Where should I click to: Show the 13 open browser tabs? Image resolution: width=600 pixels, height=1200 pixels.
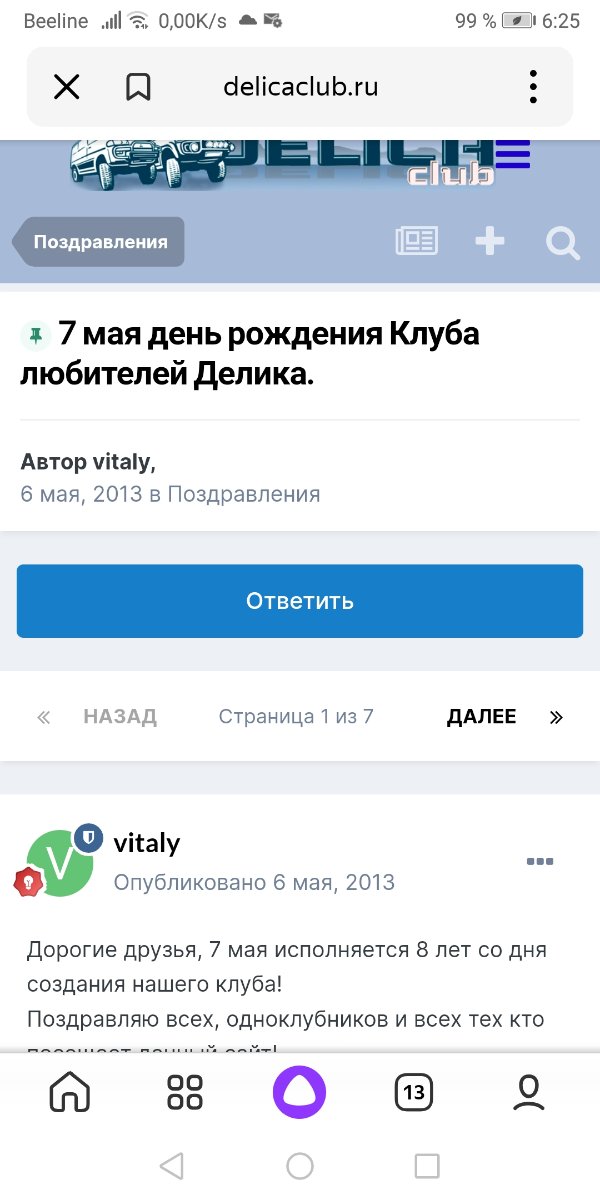click(413, 1093)
